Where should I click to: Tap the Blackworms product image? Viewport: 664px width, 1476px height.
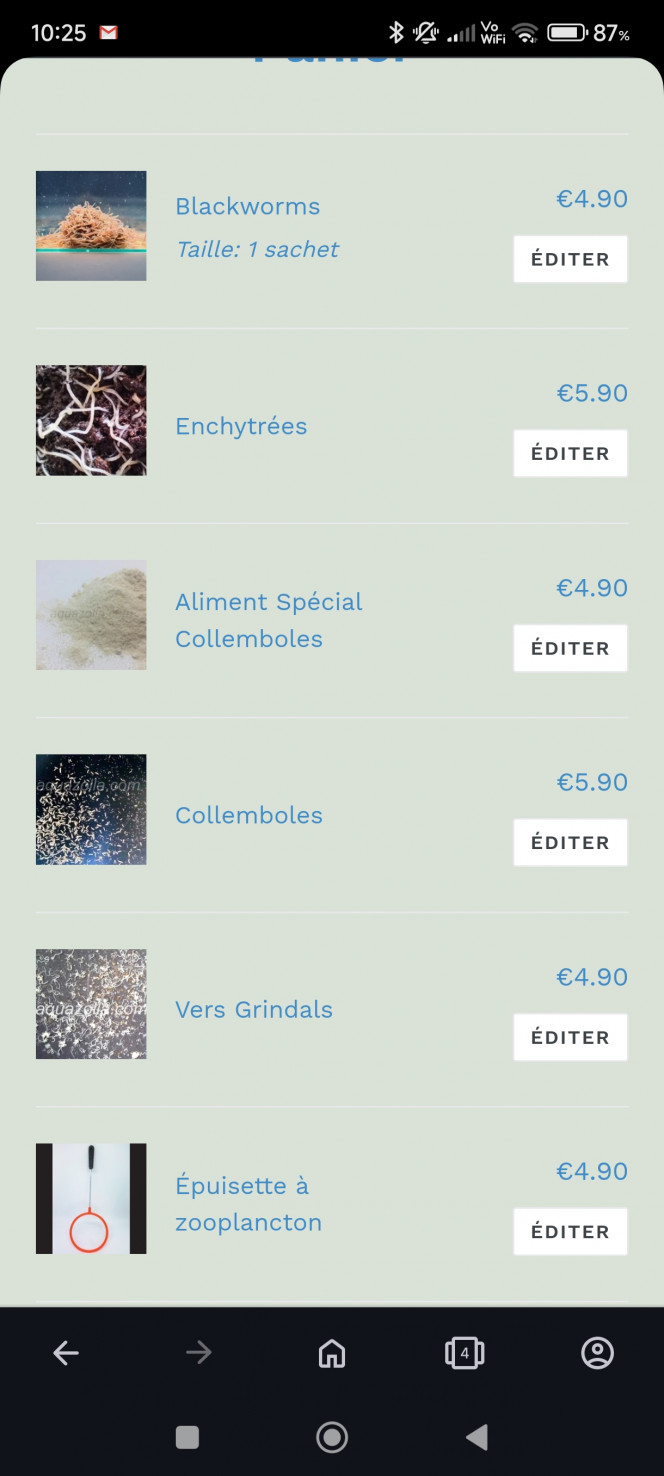pos(91,226)
